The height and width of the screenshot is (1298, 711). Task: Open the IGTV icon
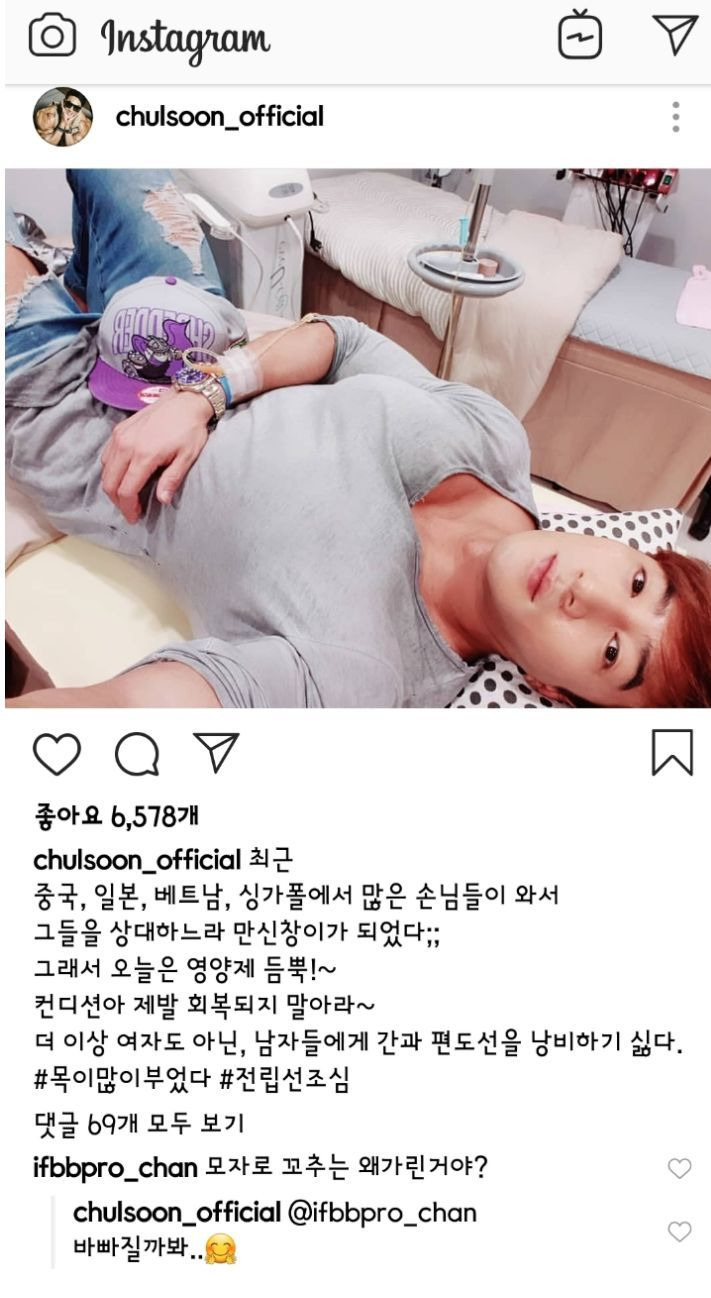580,37
